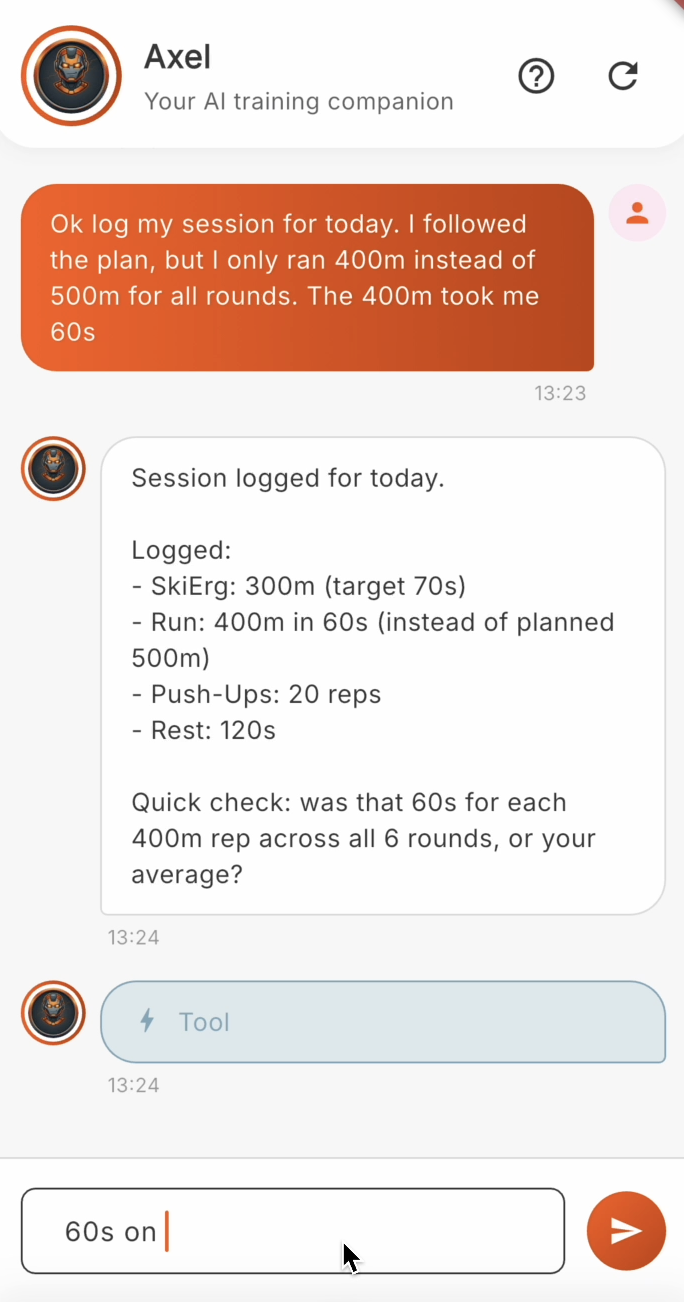Send the typed message
The height and width of the screenshot is (1302, 684).
[626, 1231]
